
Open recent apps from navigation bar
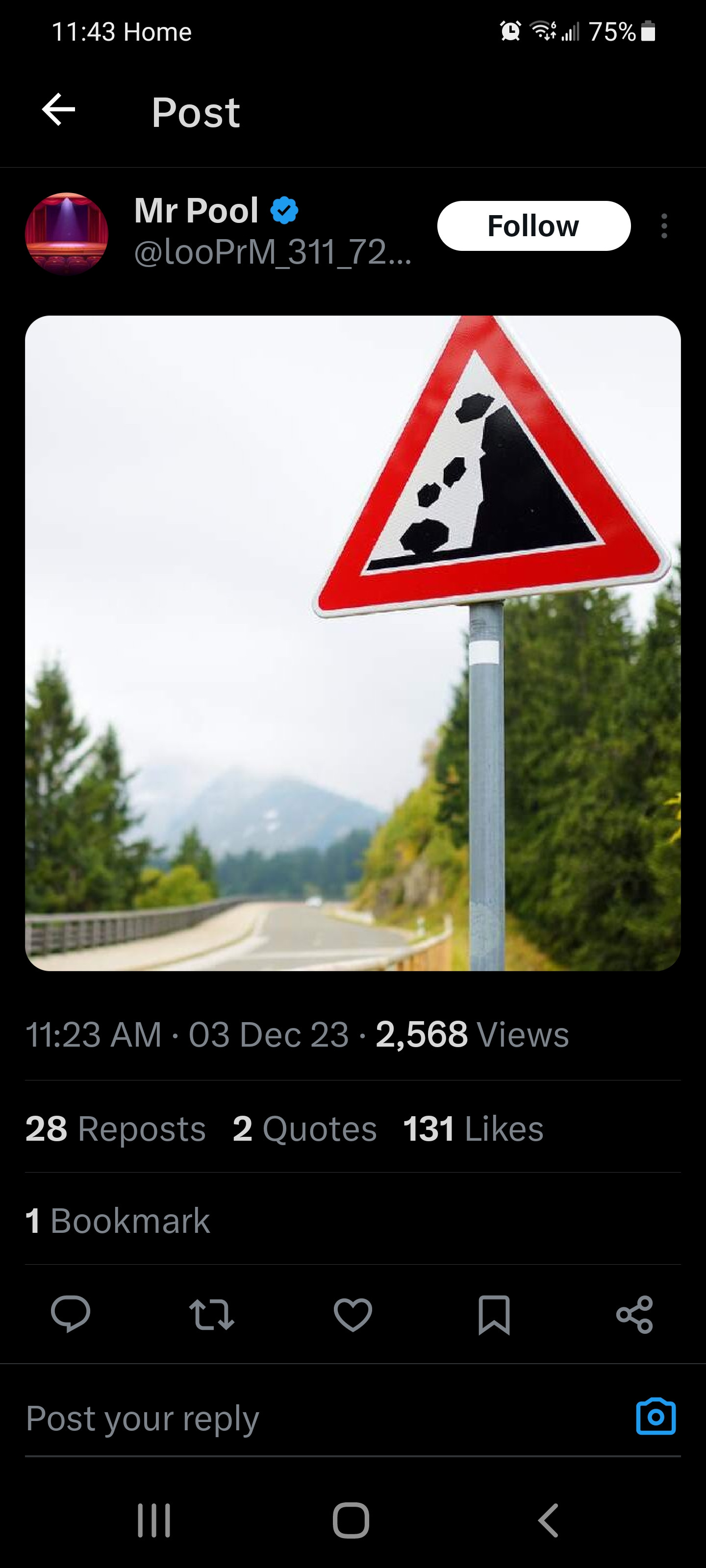coord(153,1520)
